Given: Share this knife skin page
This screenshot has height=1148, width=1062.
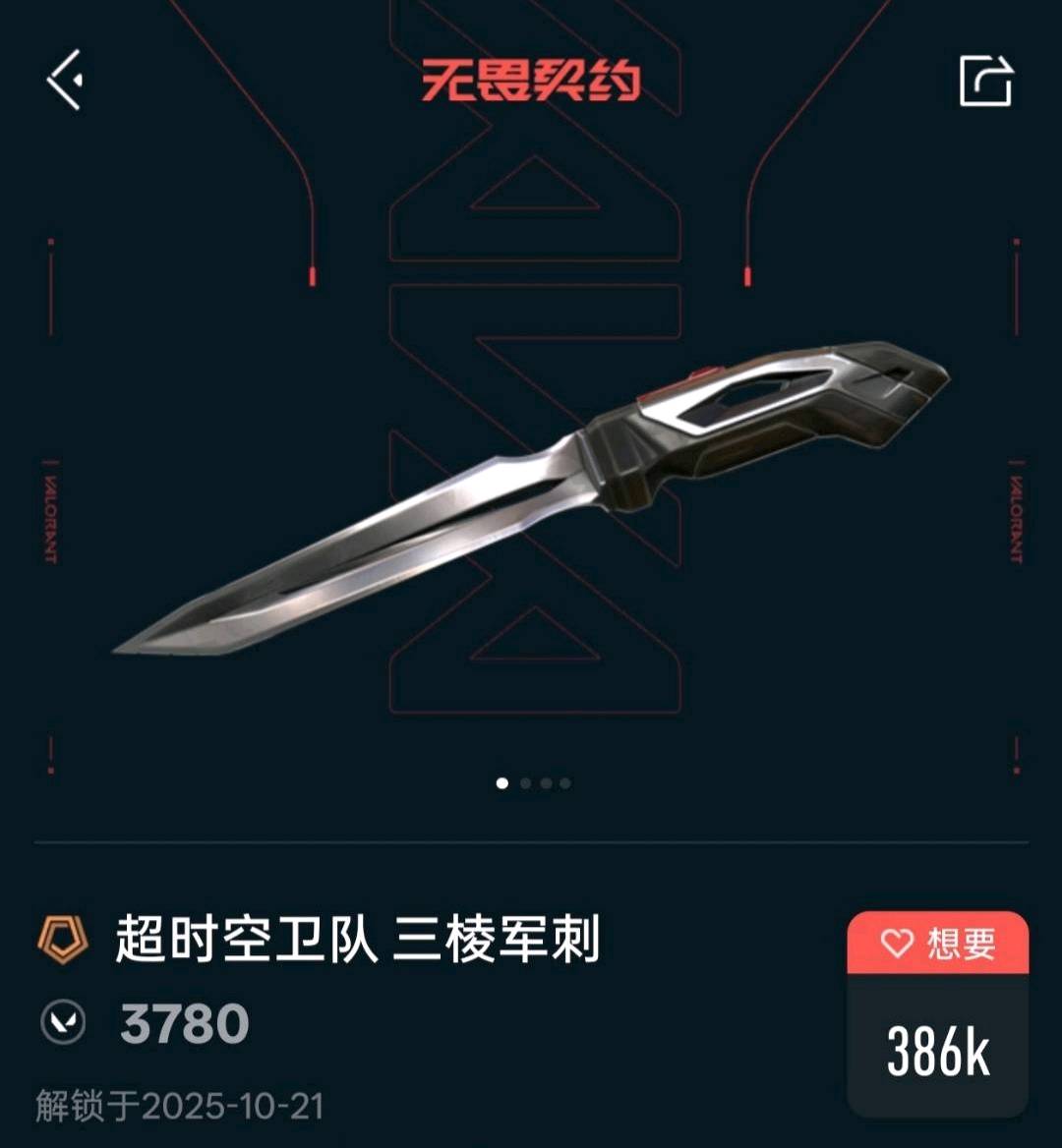Looking at the screenshot, I should 986,80.
